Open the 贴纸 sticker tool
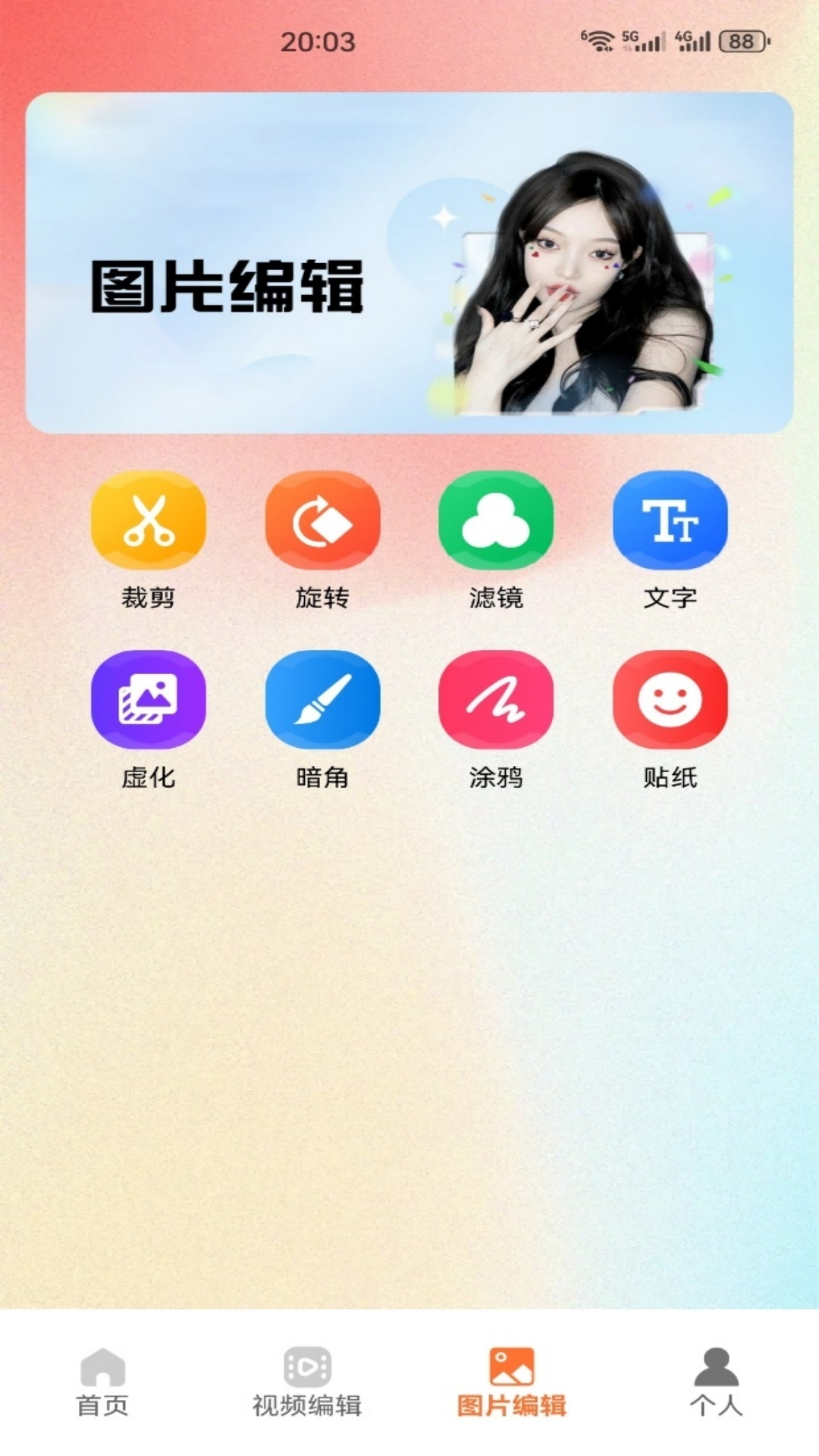This screenshot has height=1456, width=819. [x=670, y=700]
